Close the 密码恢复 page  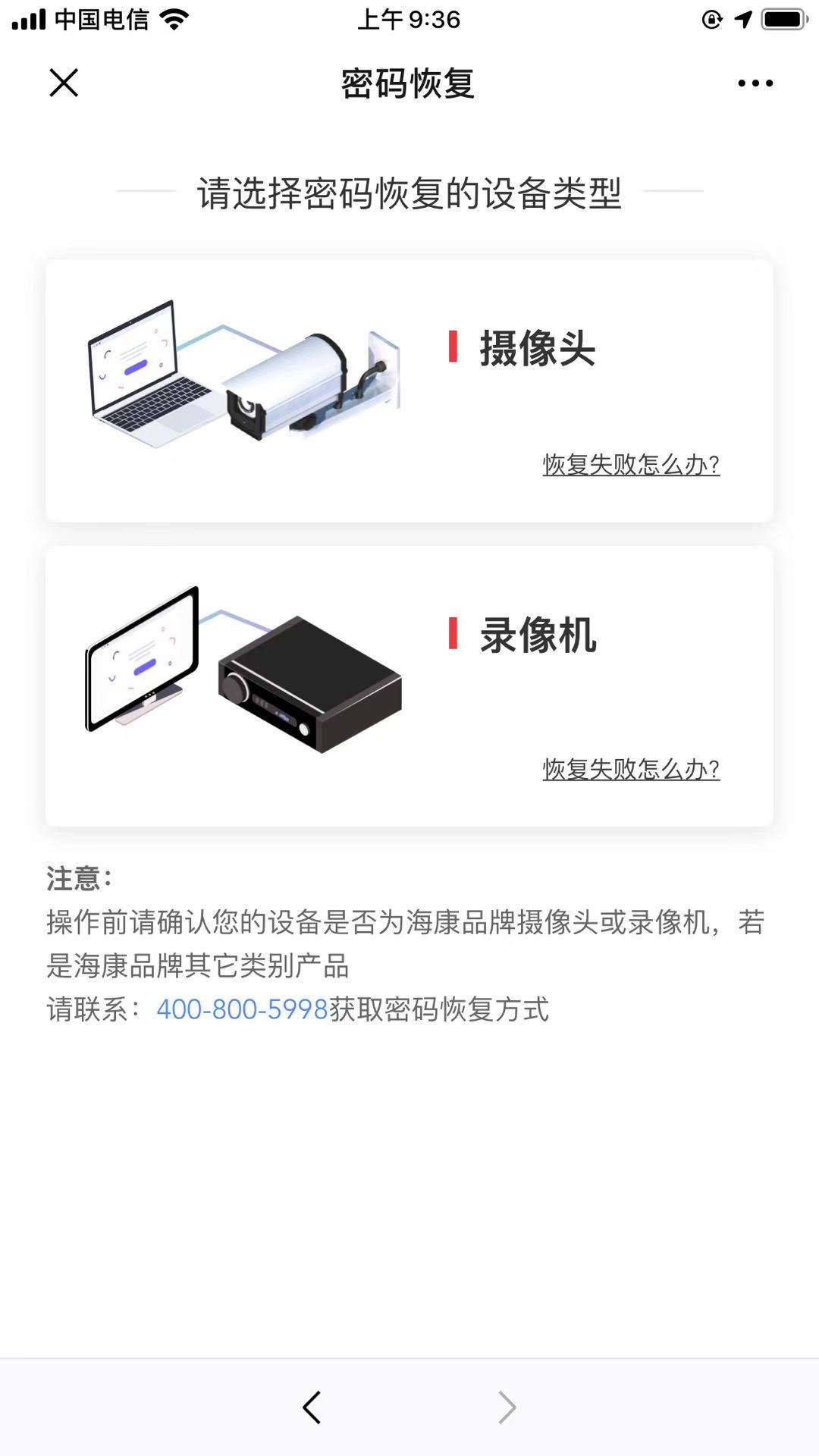[64, 83]
